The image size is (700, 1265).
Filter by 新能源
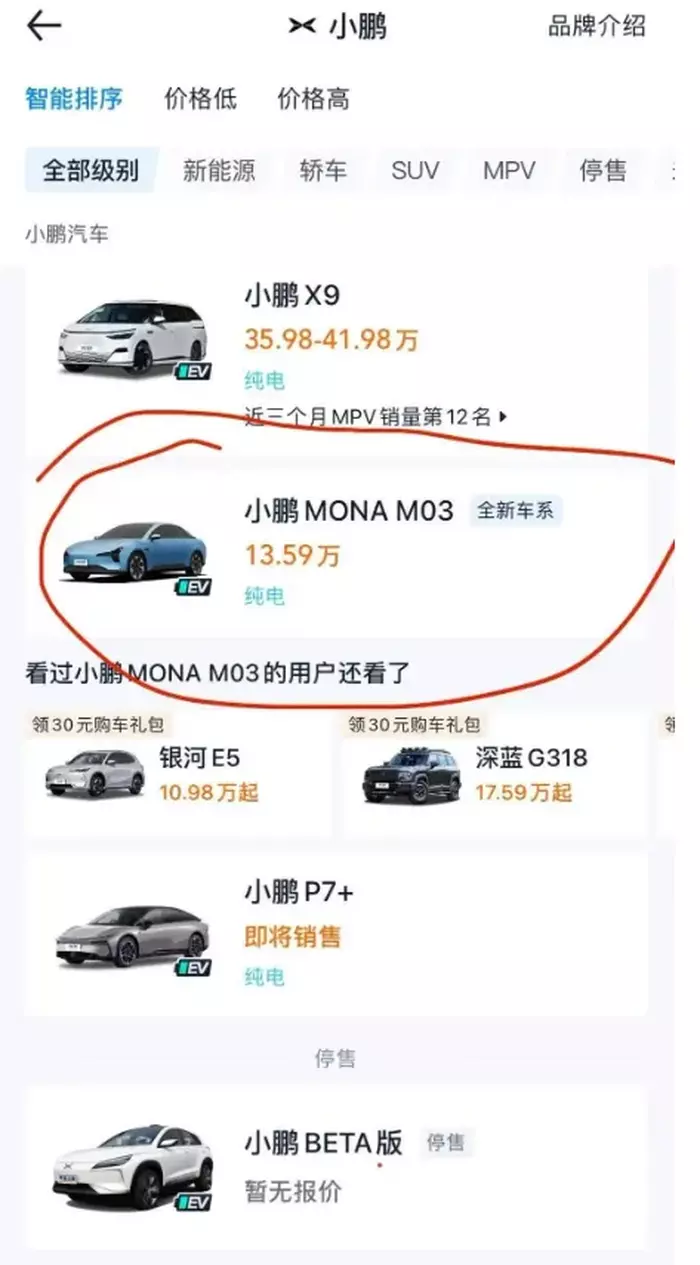[x=219, y=170]
